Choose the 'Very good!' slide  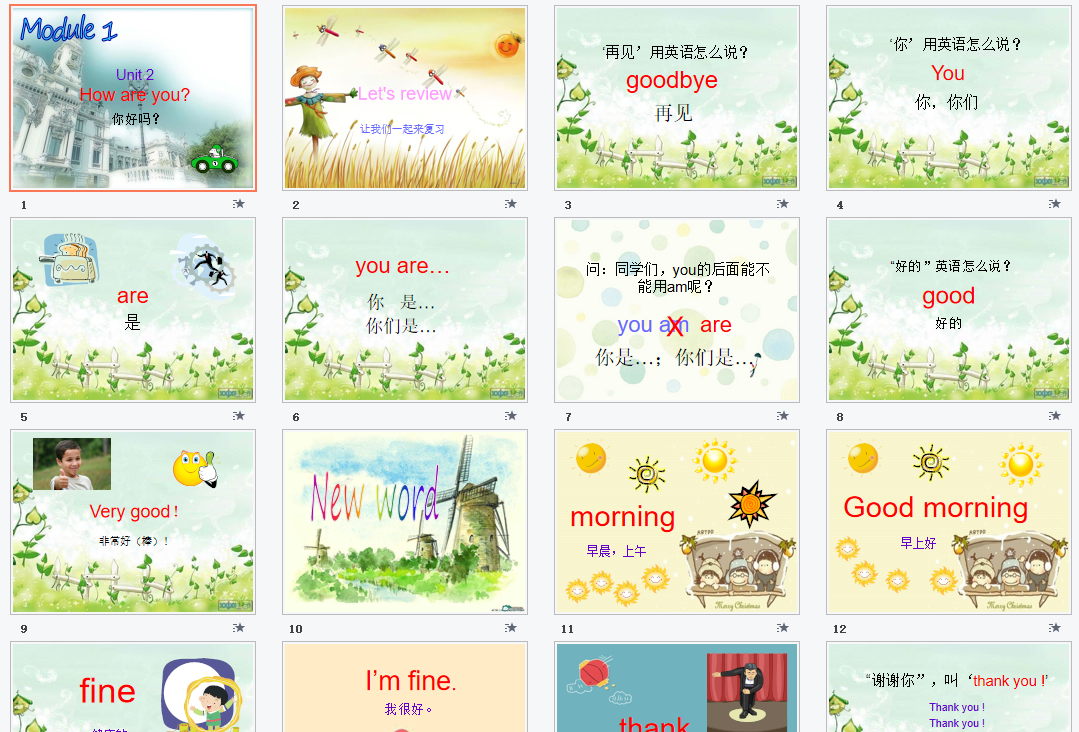click(133, 522)
